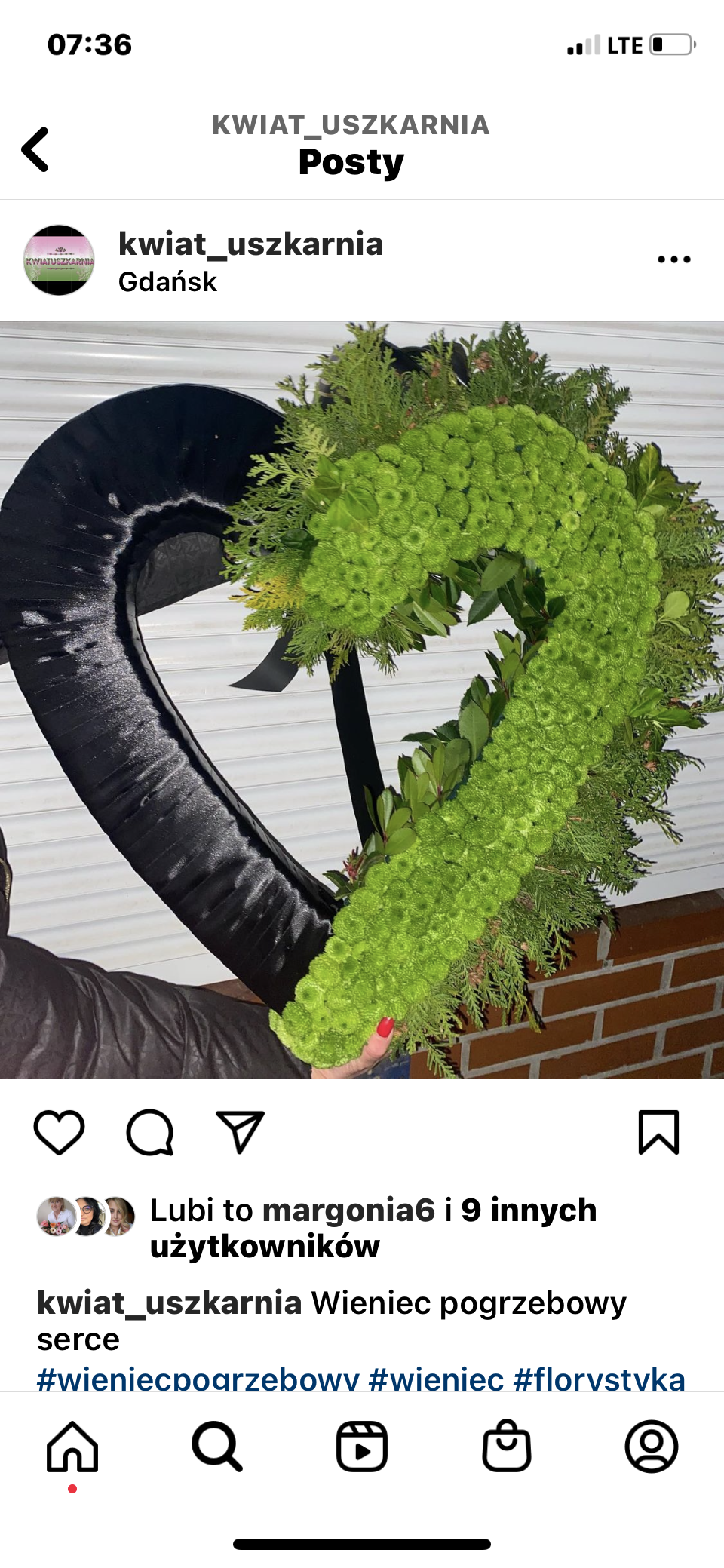The height and width of the screenshot is (1568, 724).
Task: Open kwiat_uszkarnia profile picture
Action: click(x=59, y=260)
